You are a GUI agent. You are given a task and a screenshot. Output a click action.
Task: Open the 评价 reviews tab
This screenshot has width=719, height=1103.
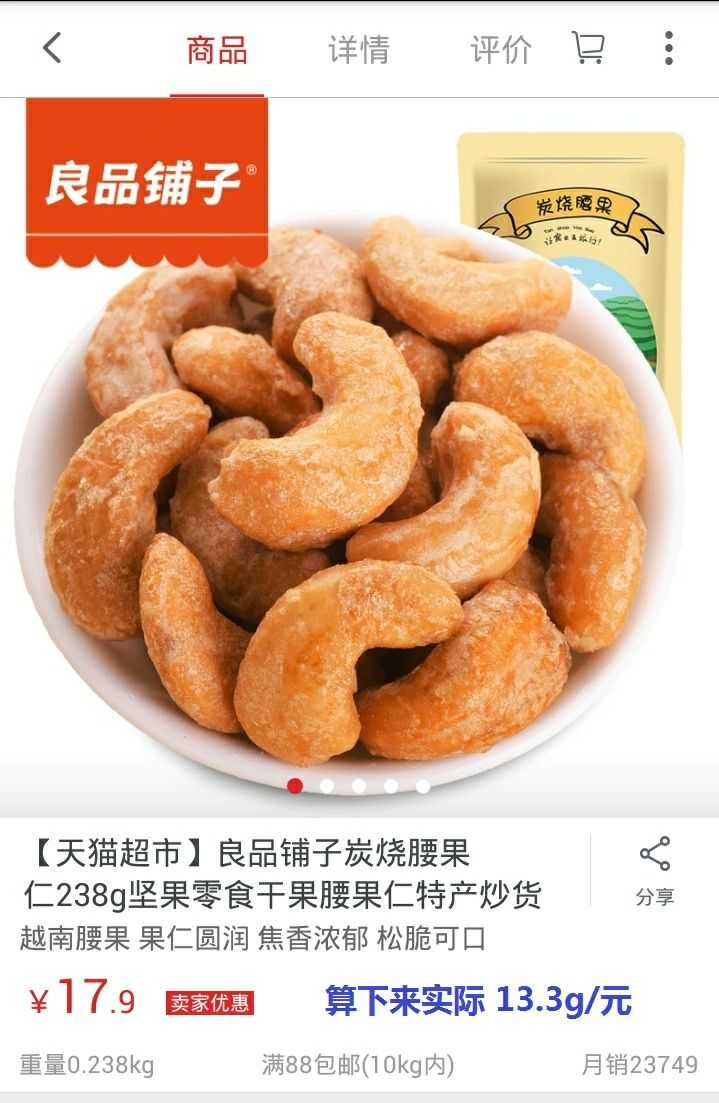pos(500,50)
